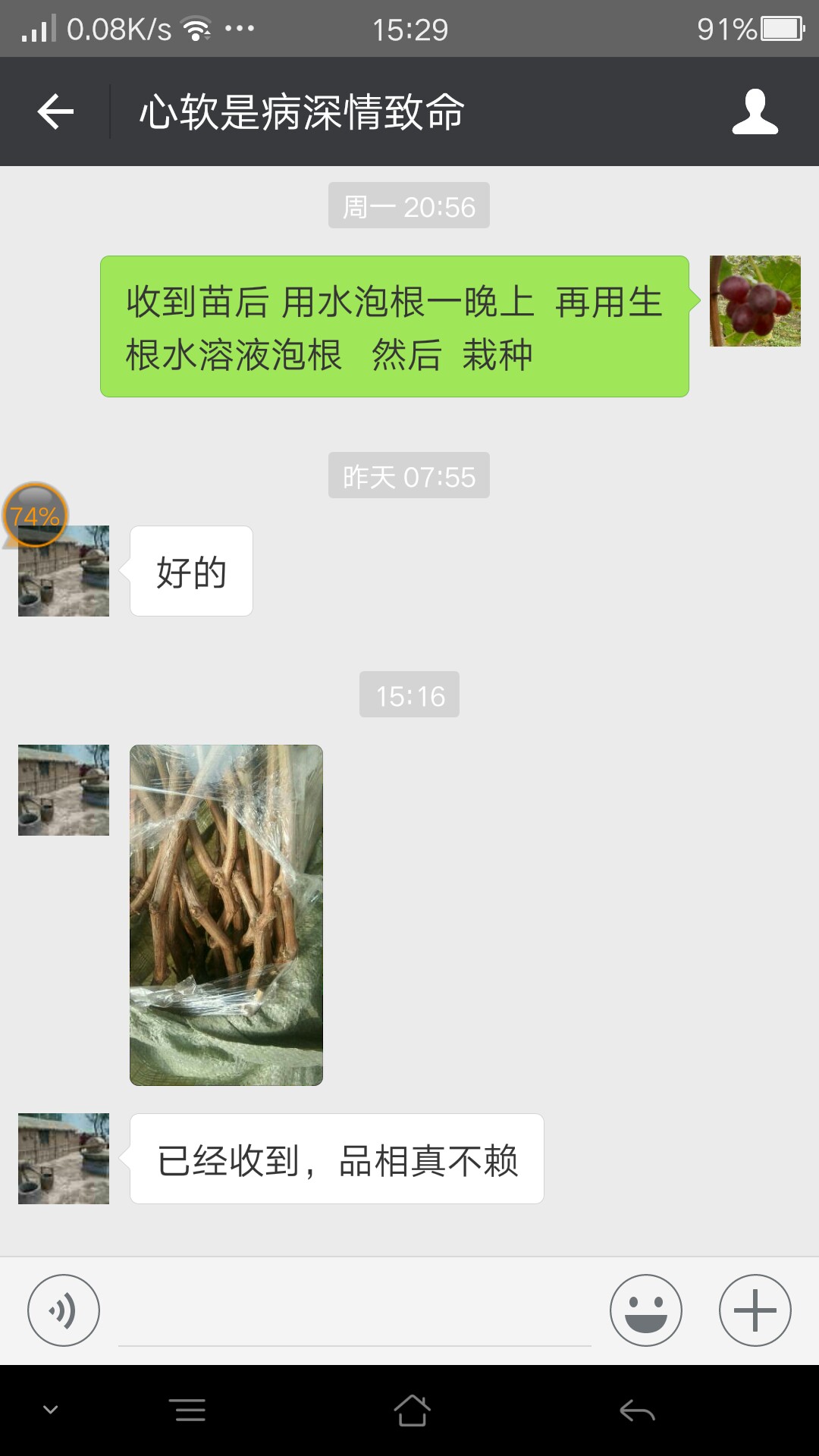This screenshot has width=819, height=1456.
Task: Open the chat contact info icon
Action: [755, 112]
